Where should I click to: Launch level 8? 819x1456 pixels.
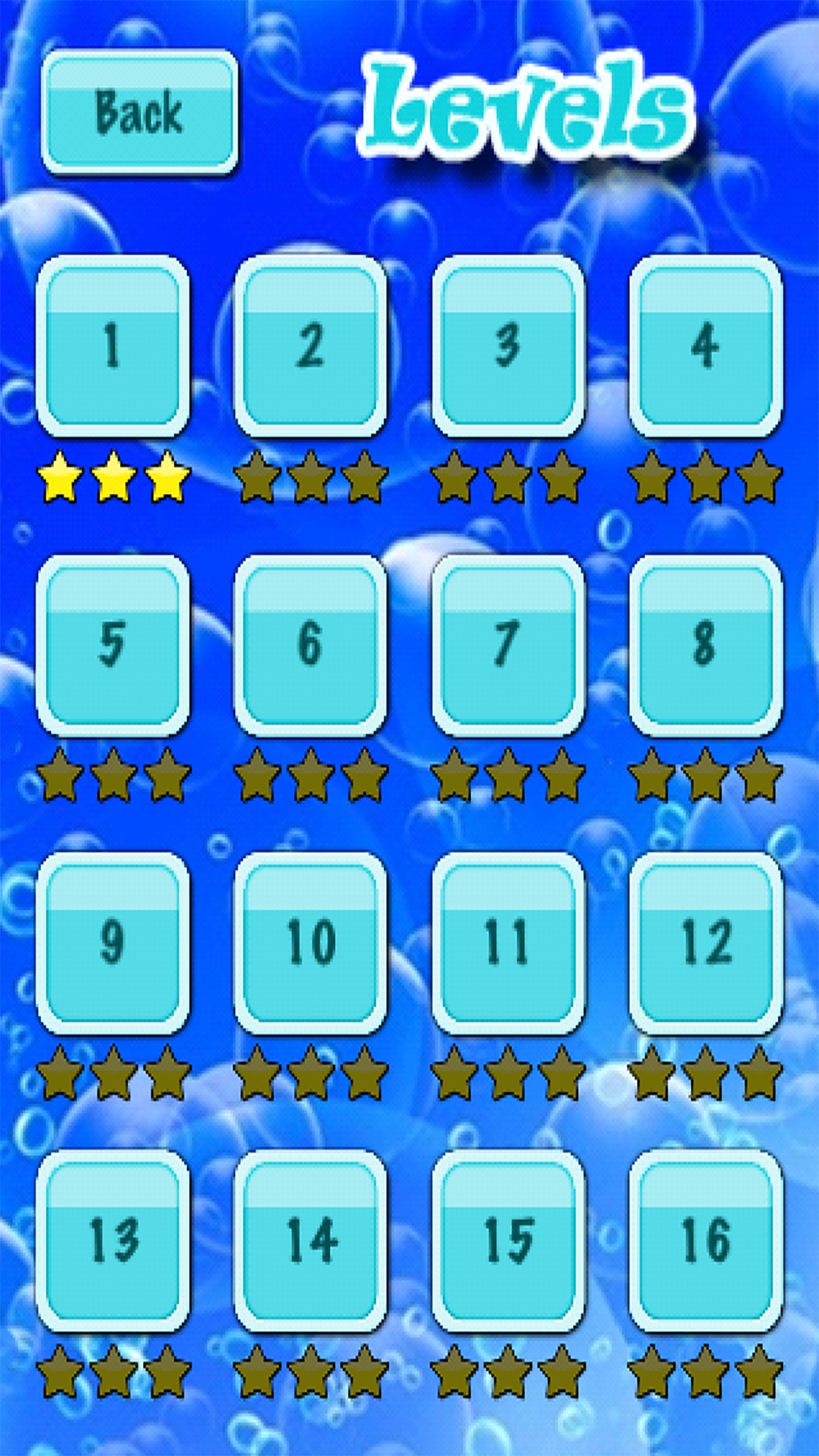click(706, 645)
